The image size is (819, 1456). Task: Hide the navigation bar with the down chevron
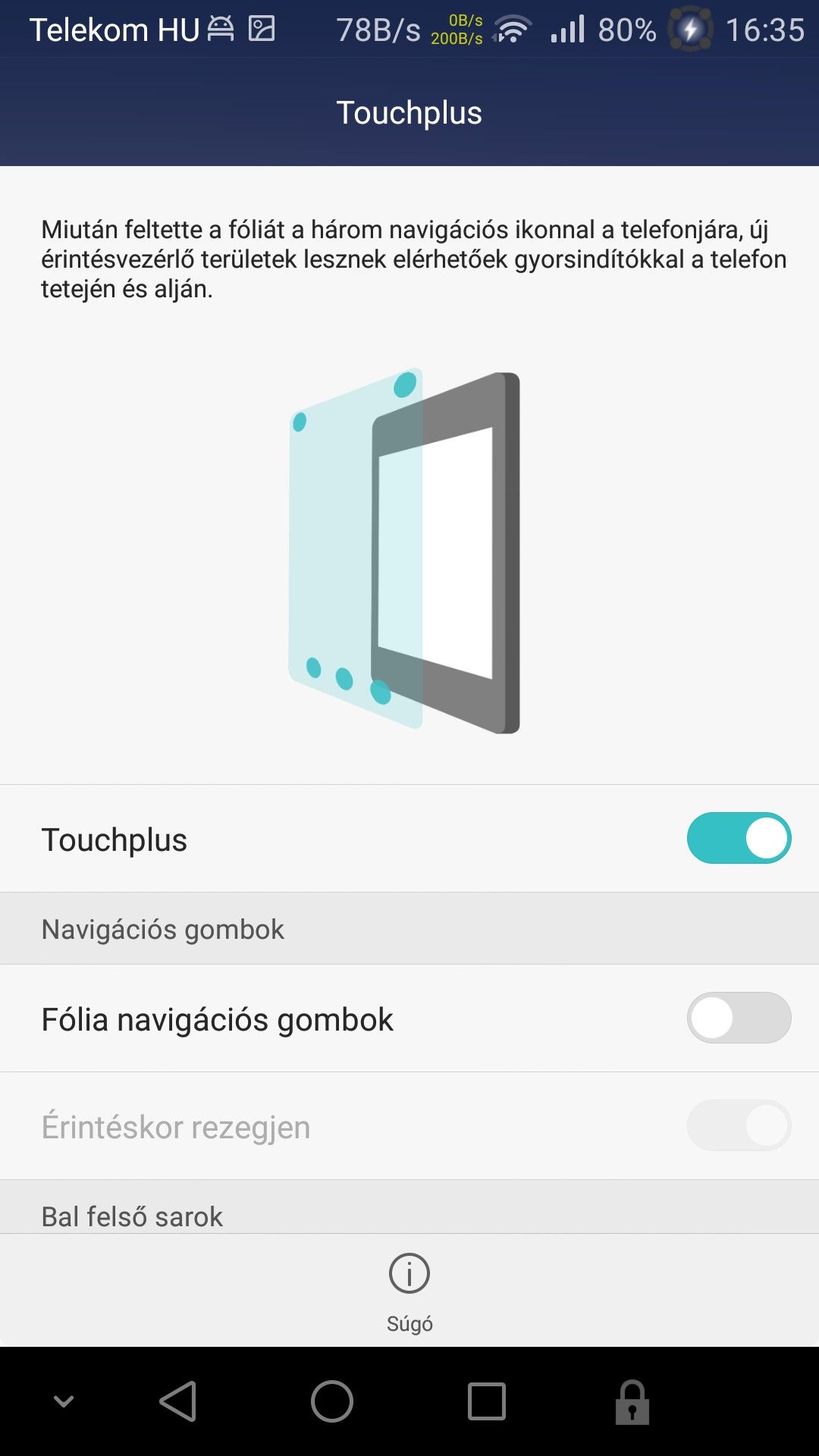(64, 1401)
